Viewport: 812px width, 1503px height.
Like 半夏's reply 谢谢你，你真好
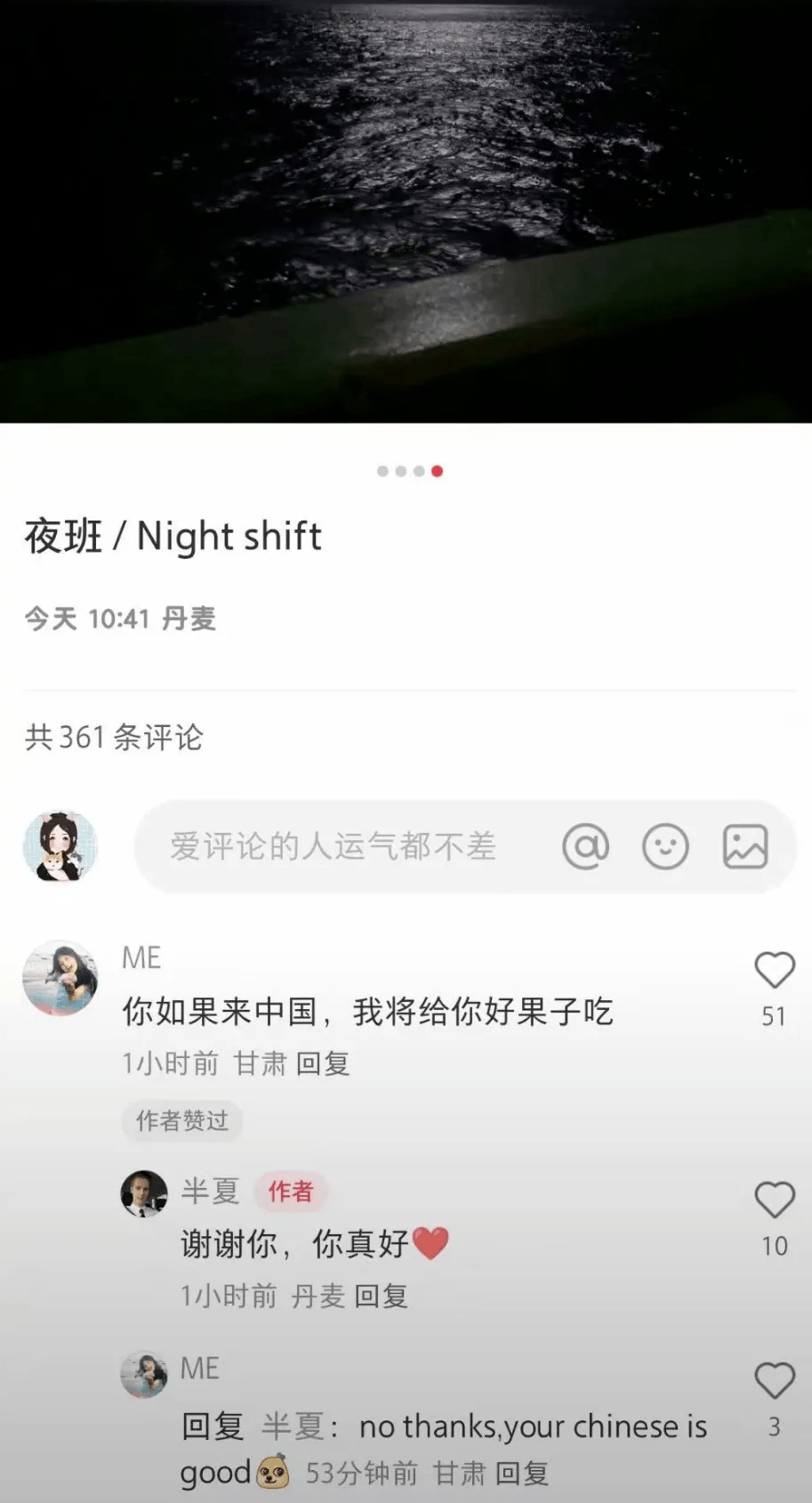tap(774, 1200)
